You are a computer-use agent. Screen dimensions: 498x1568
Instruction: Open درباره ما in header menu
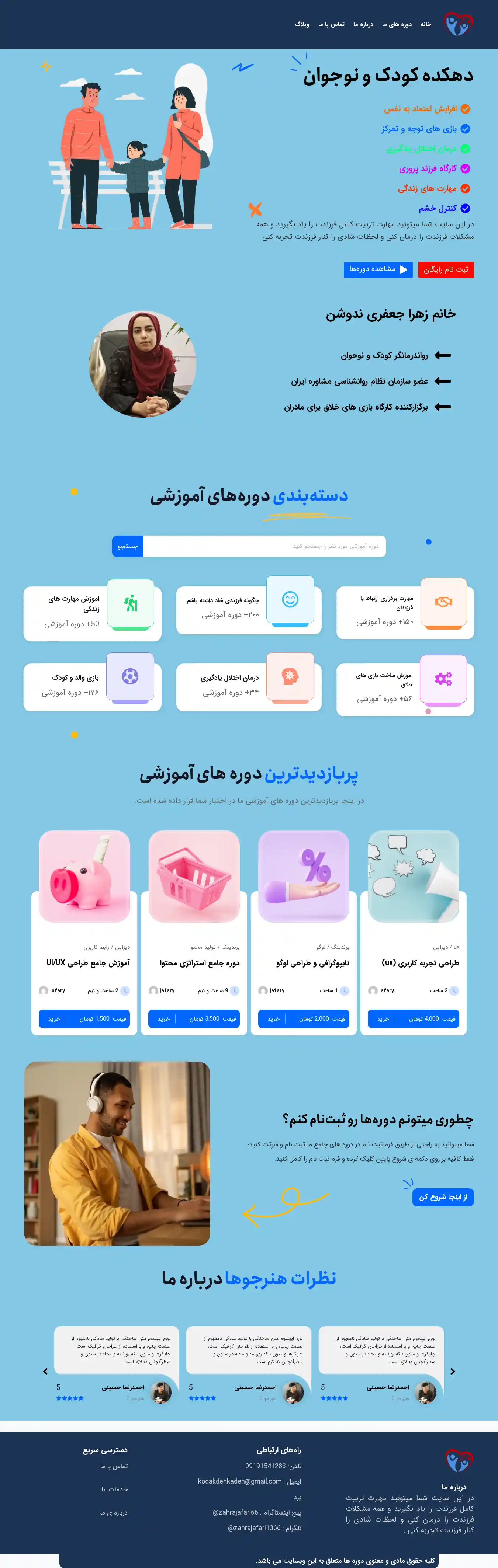click(363, 24)
